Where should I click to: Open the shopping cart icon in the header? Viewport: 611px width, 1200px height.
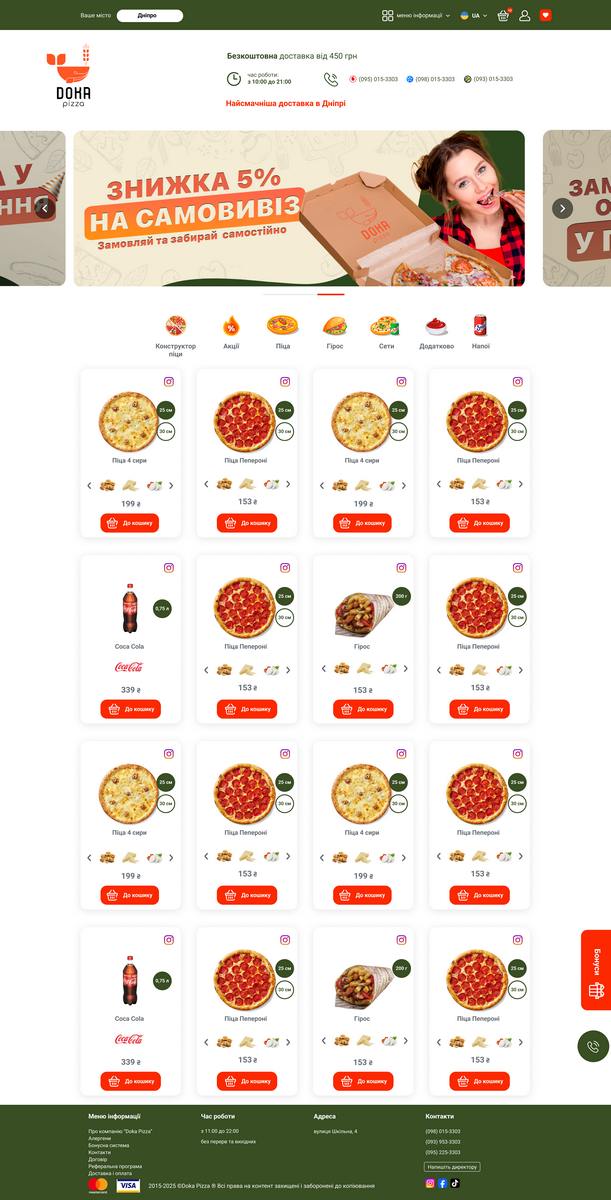pos(504,16)
